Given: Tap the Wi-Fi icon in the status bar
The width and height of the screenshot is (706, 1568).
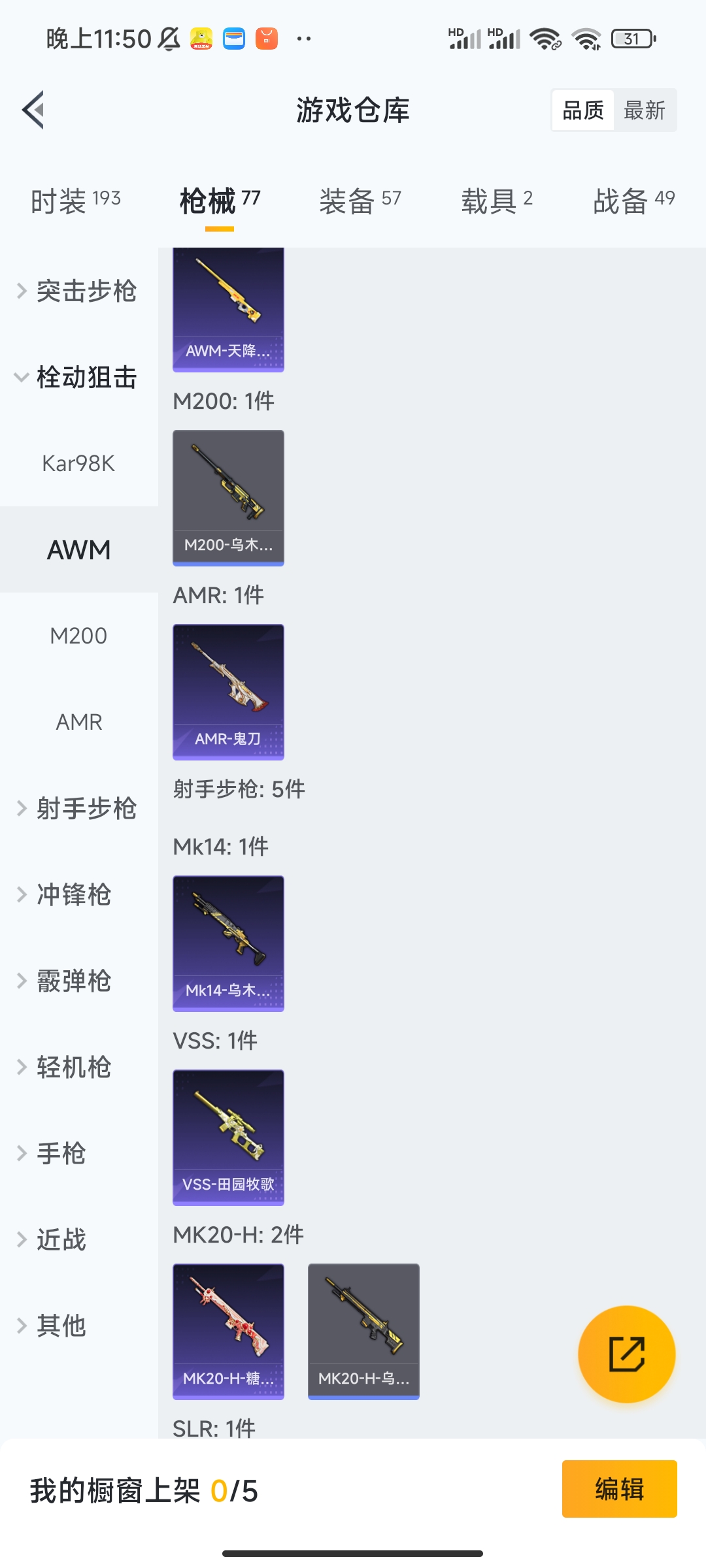Looking at the screenshot, I should pos(546,39).
